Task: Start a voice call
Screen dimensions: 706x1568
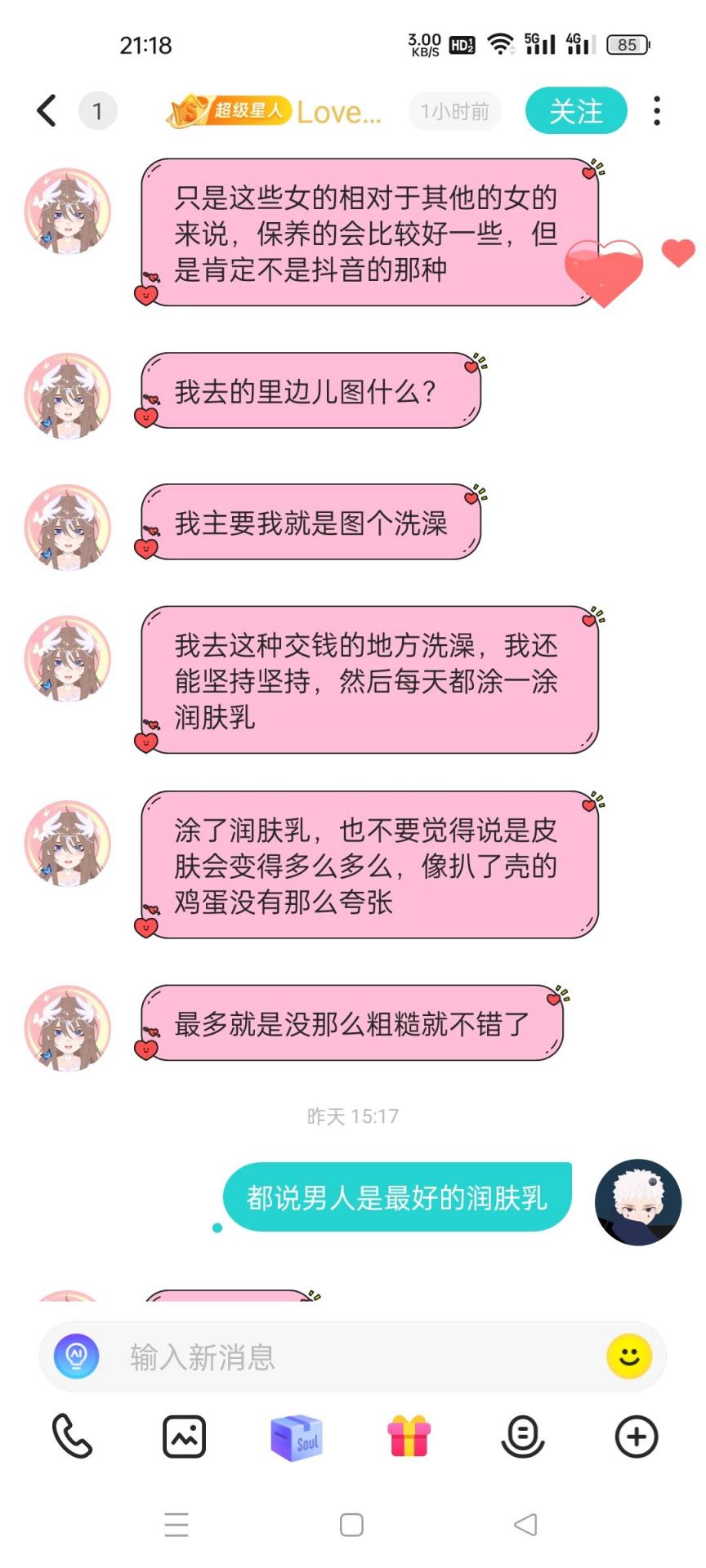Action: (72, 1437)
